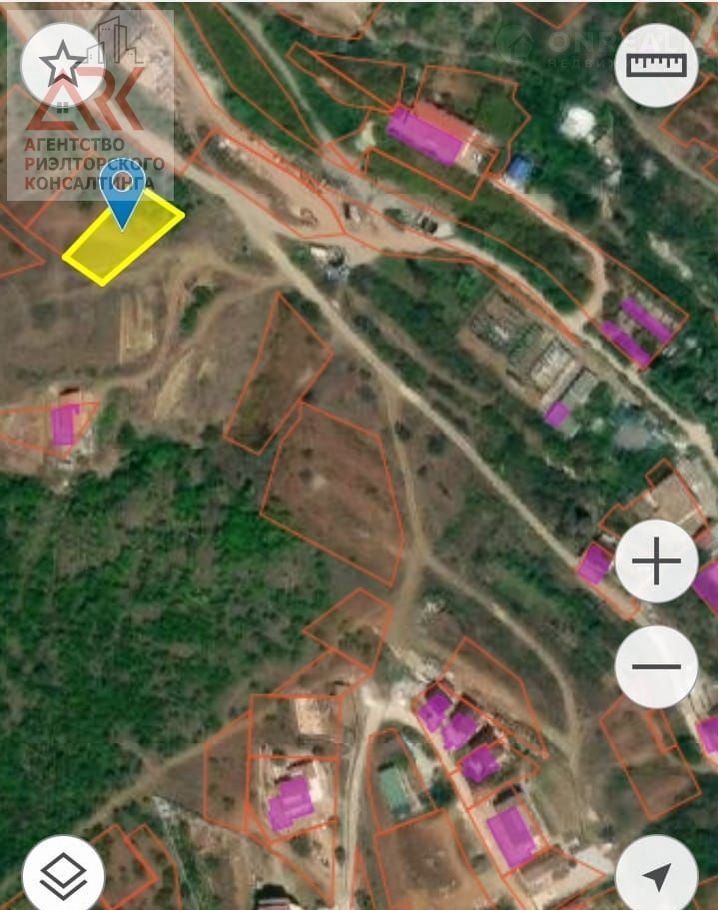Open the ruler measurement tool
The height and width of the screenshot is (910, 718).
[656, 64]
